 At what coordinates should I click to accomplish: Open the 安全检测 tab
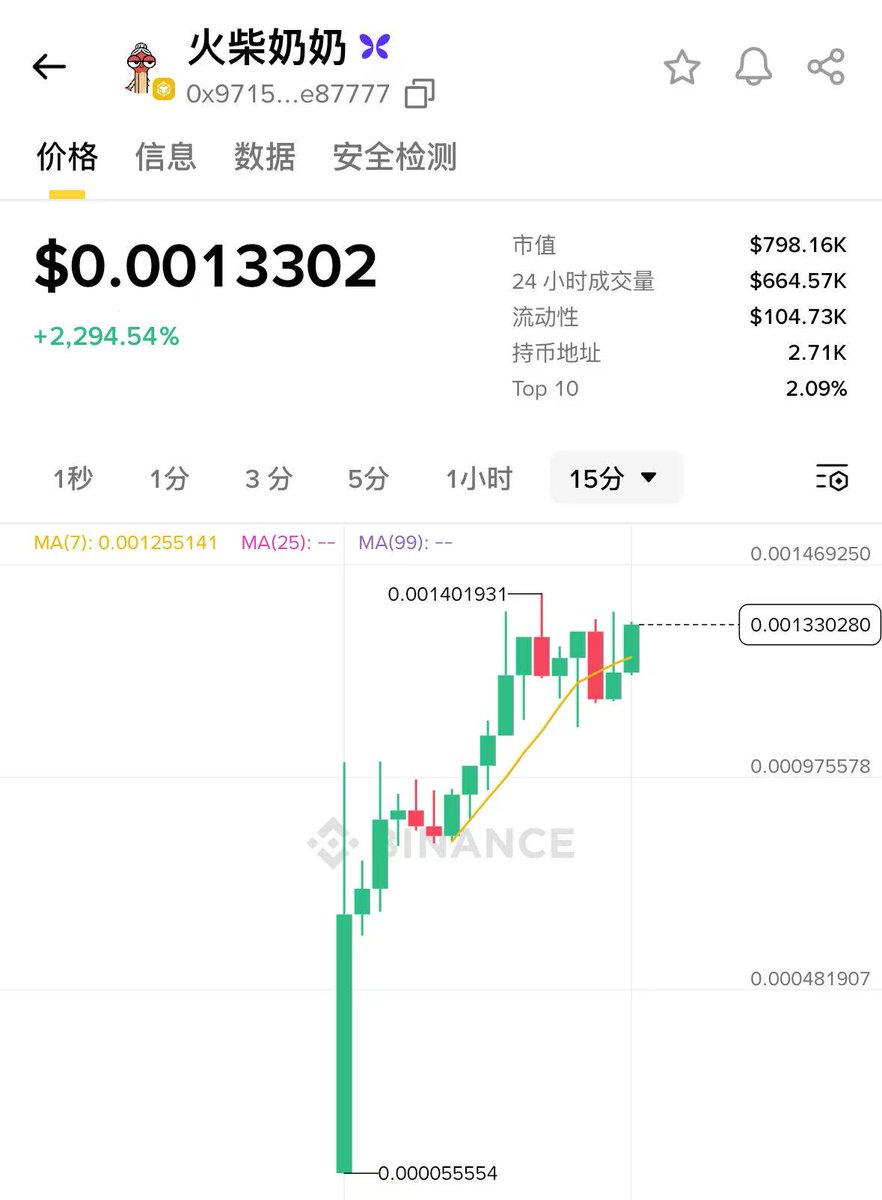point(395,157)
